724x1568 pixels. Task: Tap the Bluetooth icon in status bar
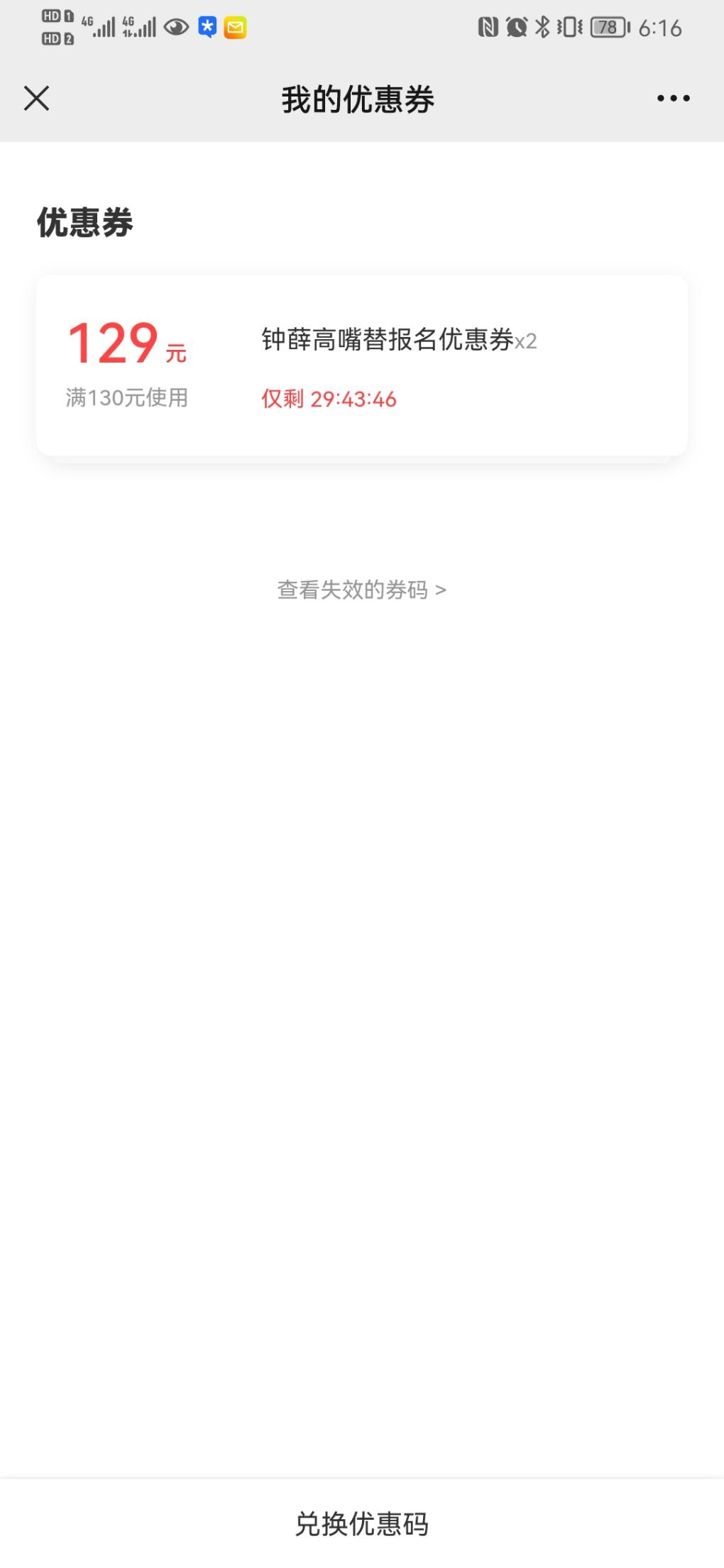[x=542, y=27]
